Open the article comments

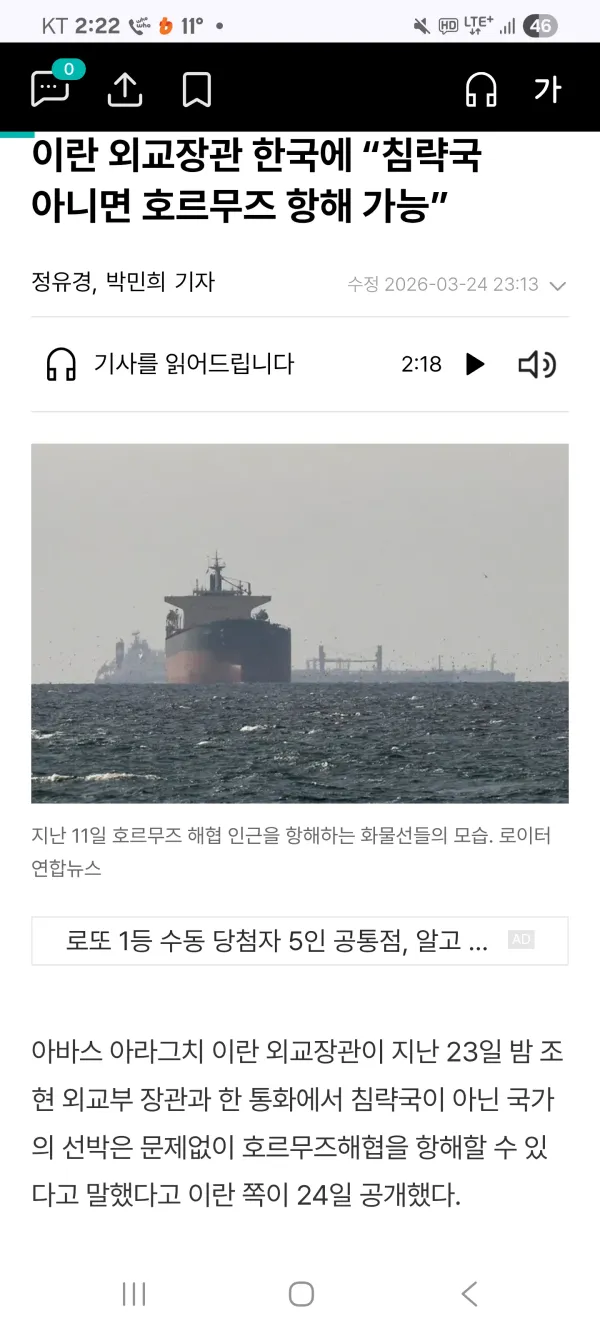pos(51,87)
